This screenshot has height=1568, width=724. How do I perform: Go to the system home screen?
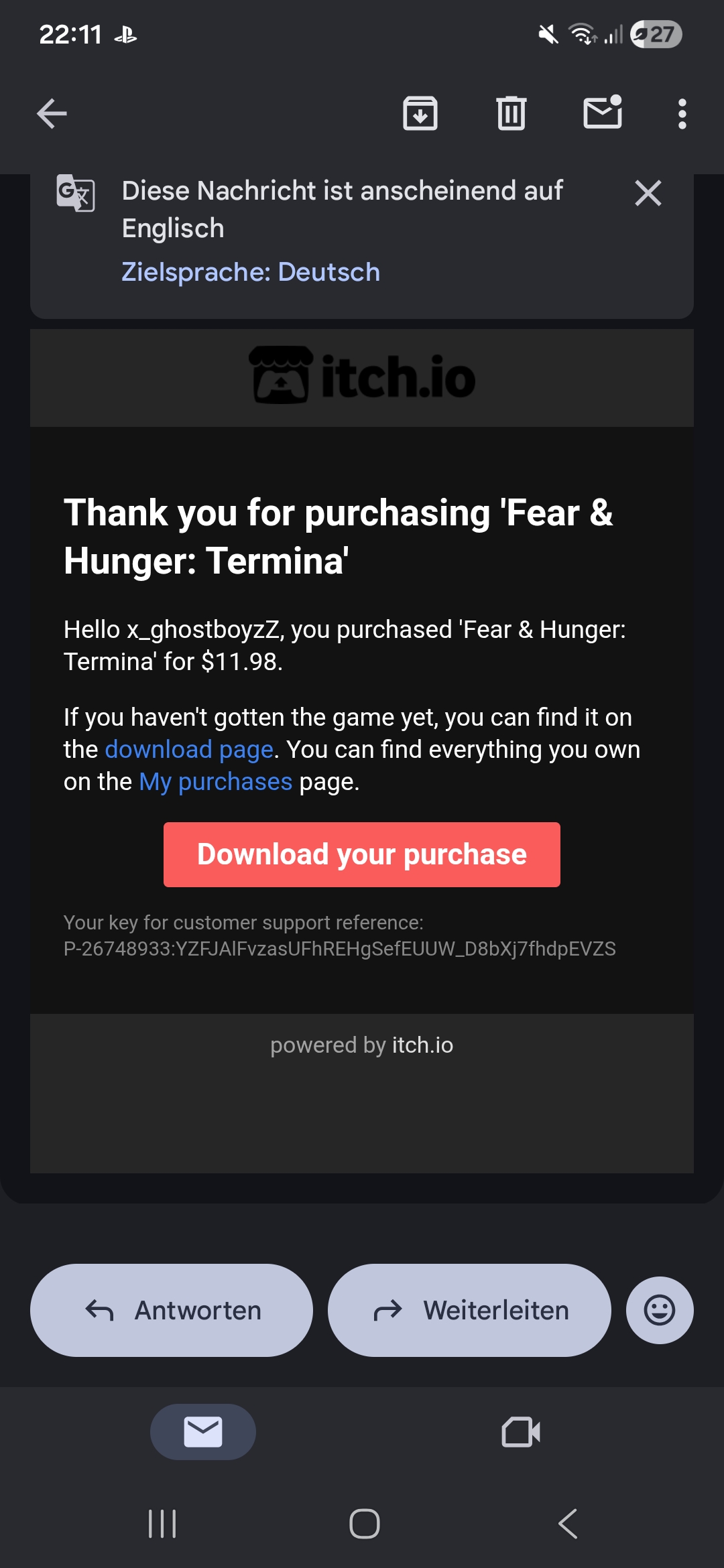[x=364, y=1524]
